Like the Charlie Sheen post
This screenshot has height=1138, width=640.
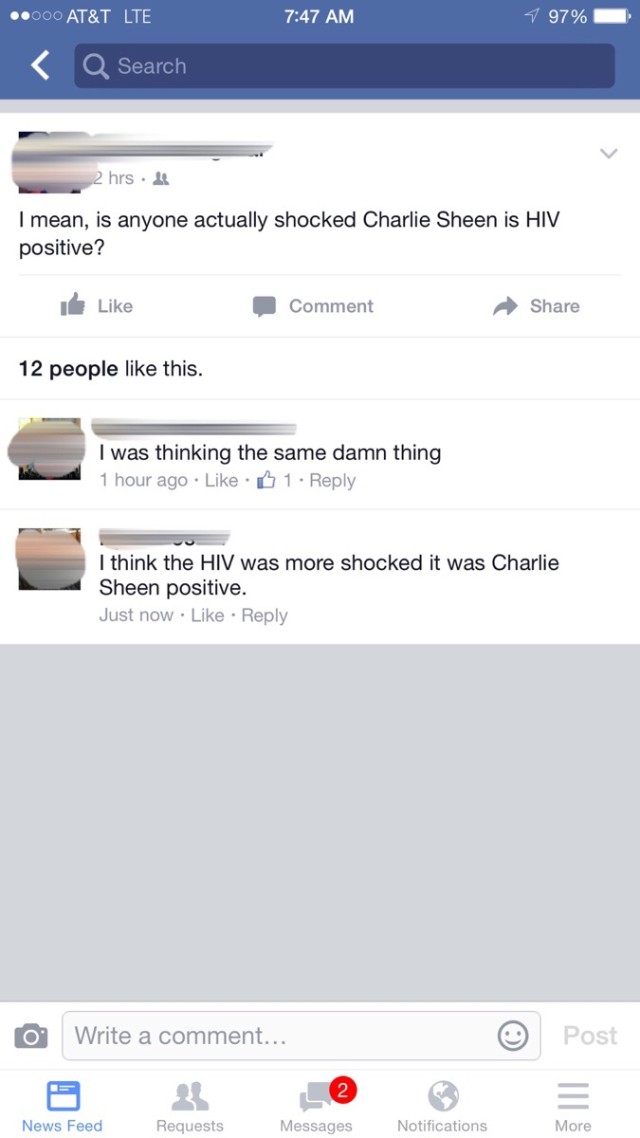click(97, 306)
